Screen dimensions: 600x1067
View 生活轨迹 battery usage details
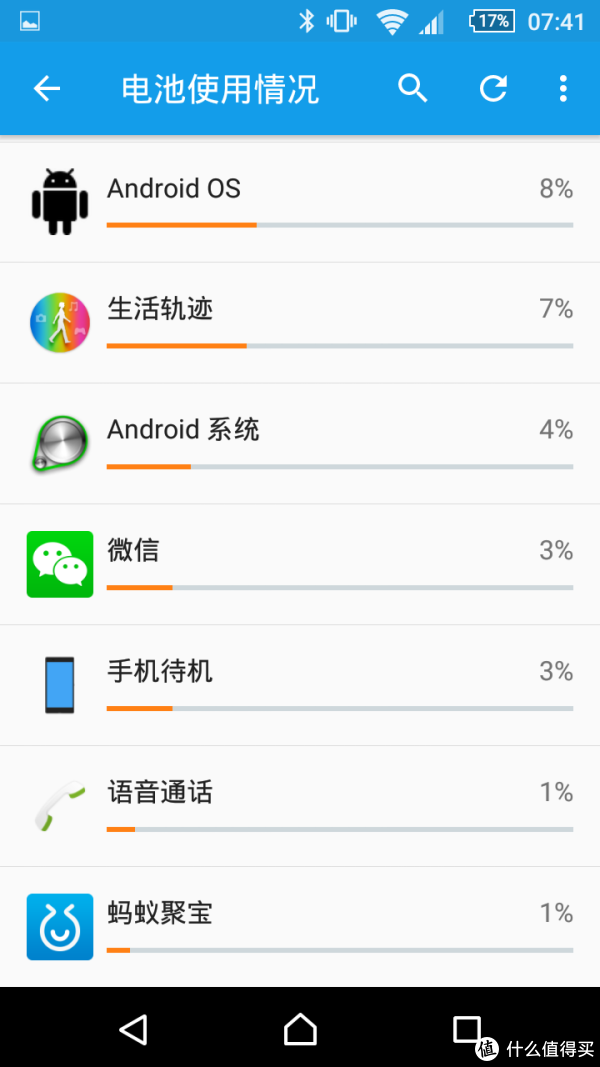[x=300, y=323]
